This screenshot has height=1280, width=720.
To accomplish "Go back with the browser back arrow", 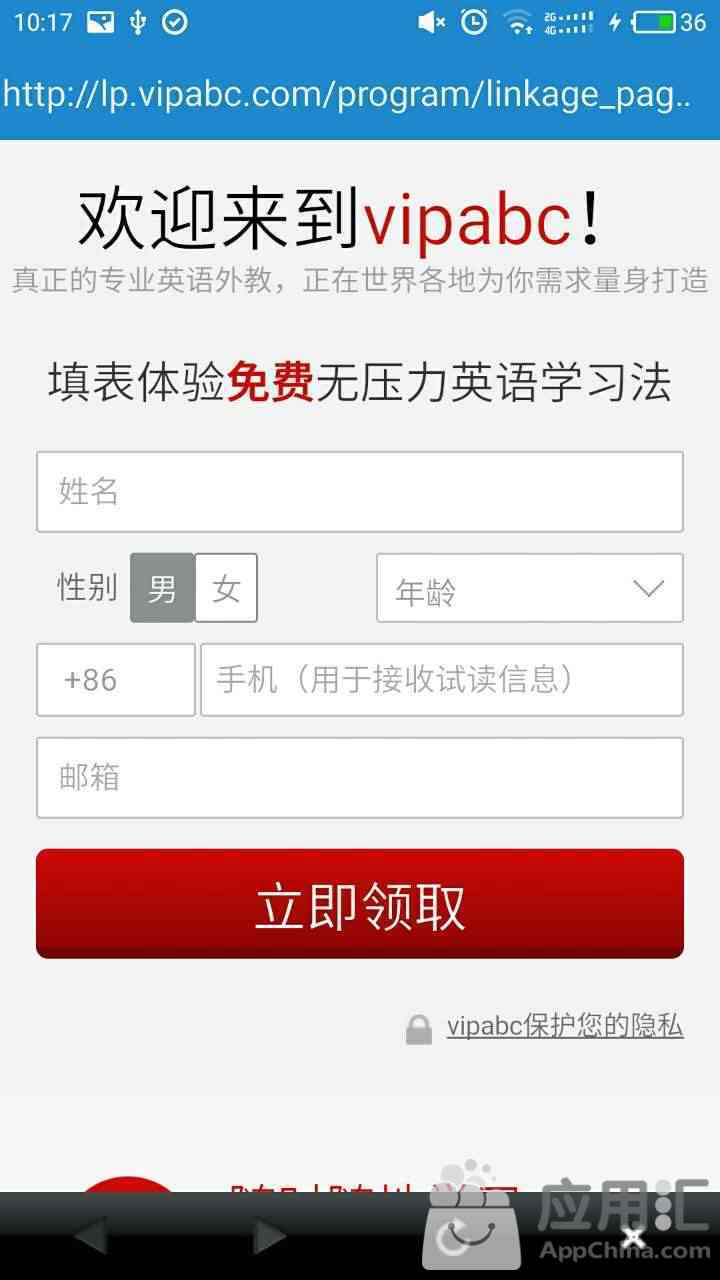I will point(91,1236).
